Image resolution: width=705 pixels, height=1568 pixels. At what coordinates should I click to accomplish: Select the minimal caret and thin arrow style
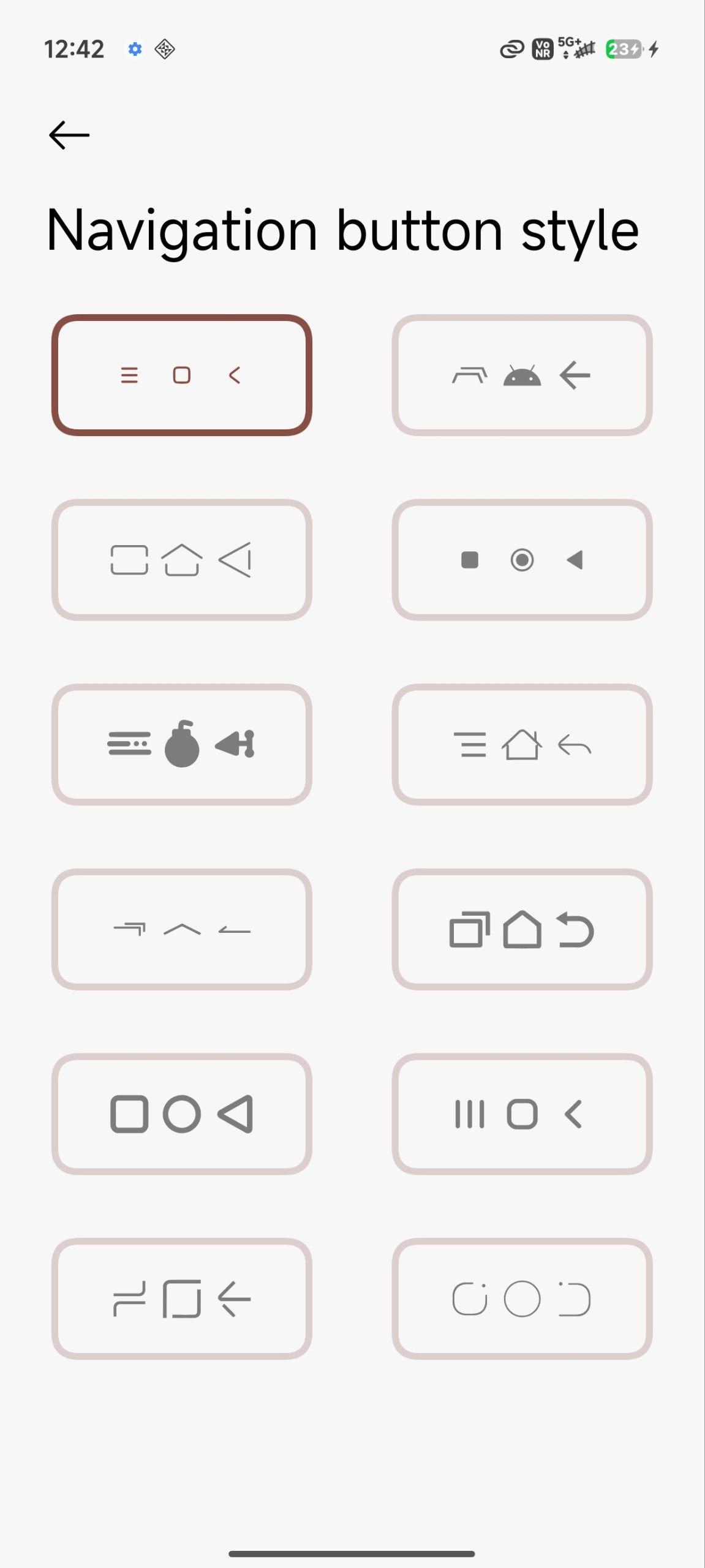coord(182,929)
